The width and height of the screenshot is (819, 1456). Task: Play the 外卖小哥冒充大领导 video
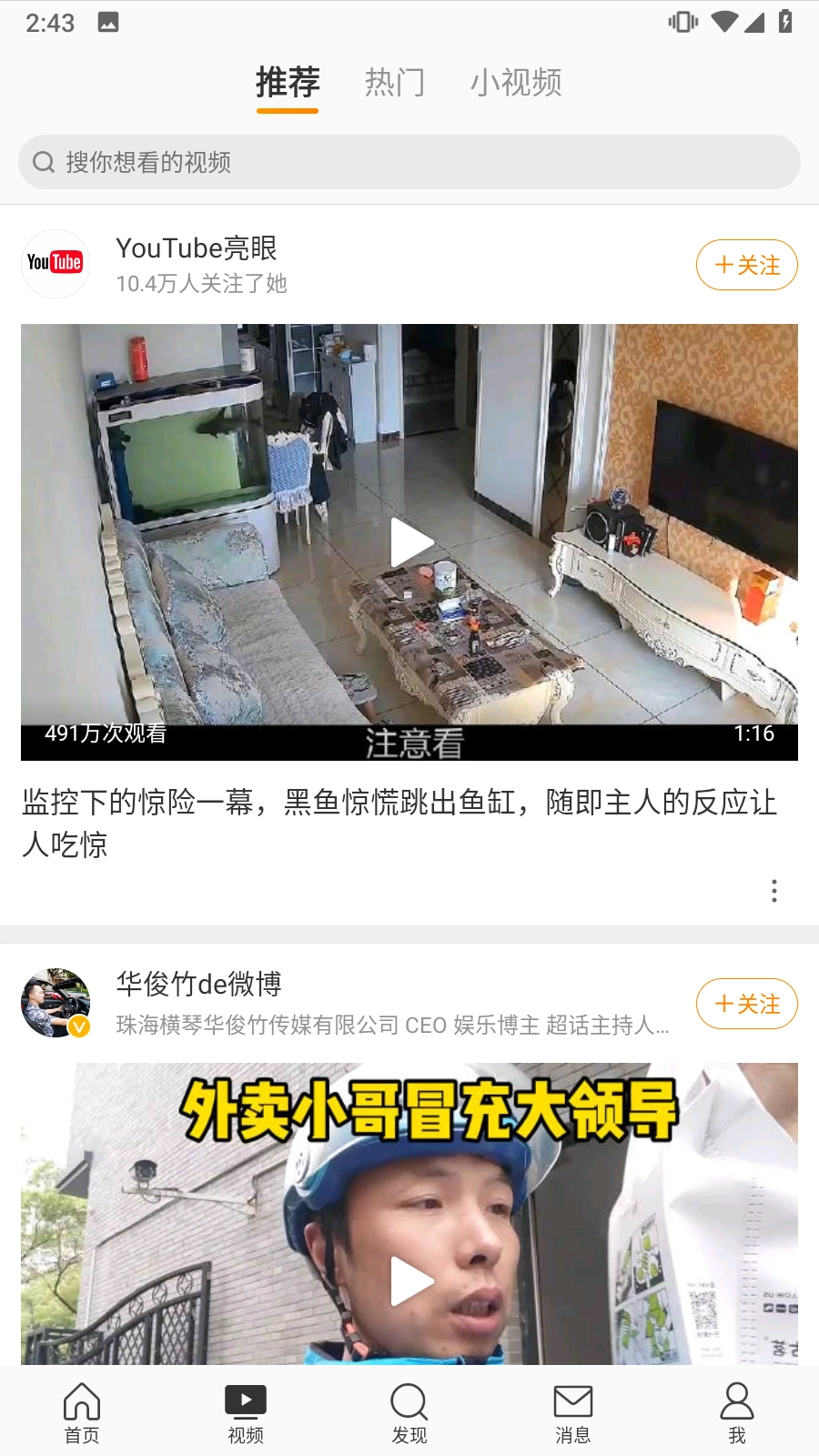click(x=410, y=1280)
